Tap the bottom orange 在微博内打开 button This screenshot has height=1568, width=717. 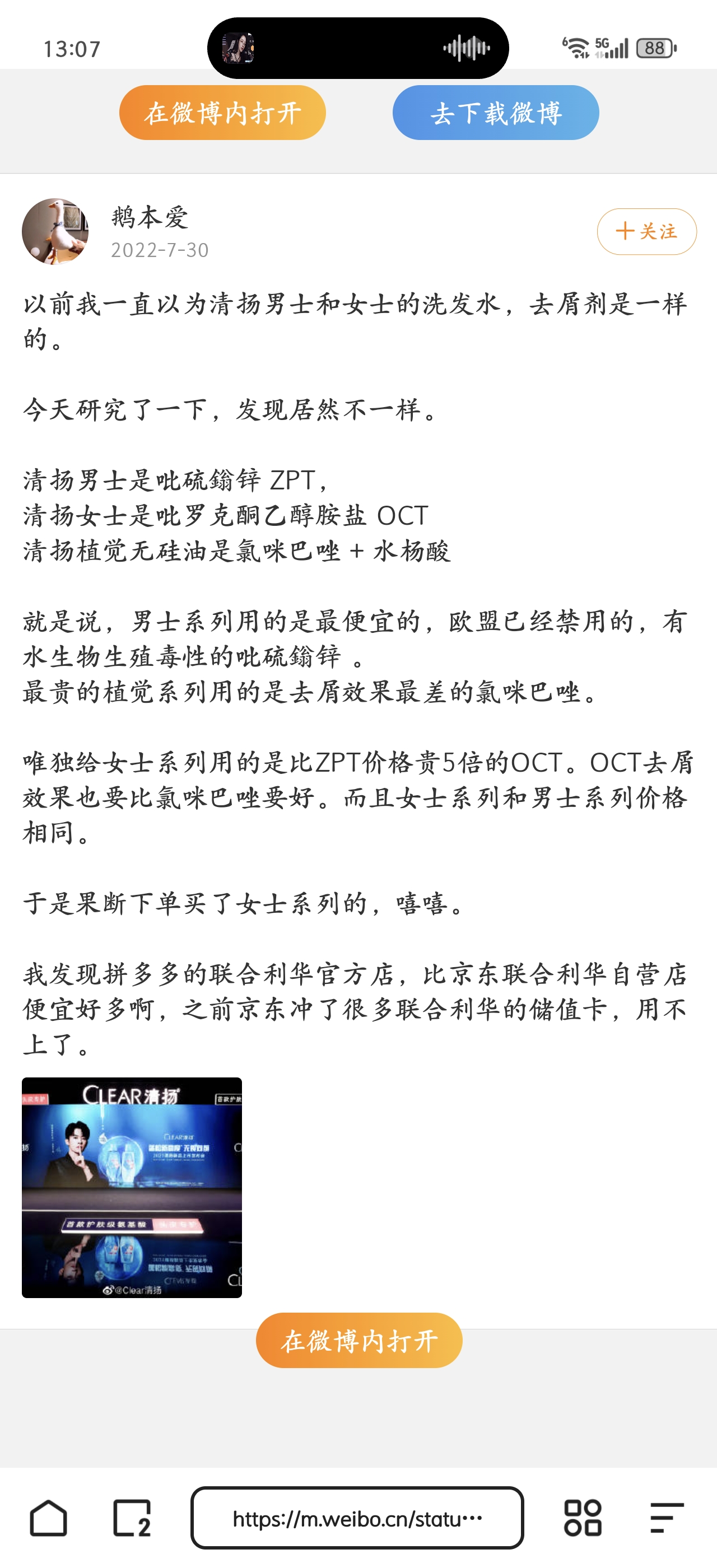(358, 1340)
